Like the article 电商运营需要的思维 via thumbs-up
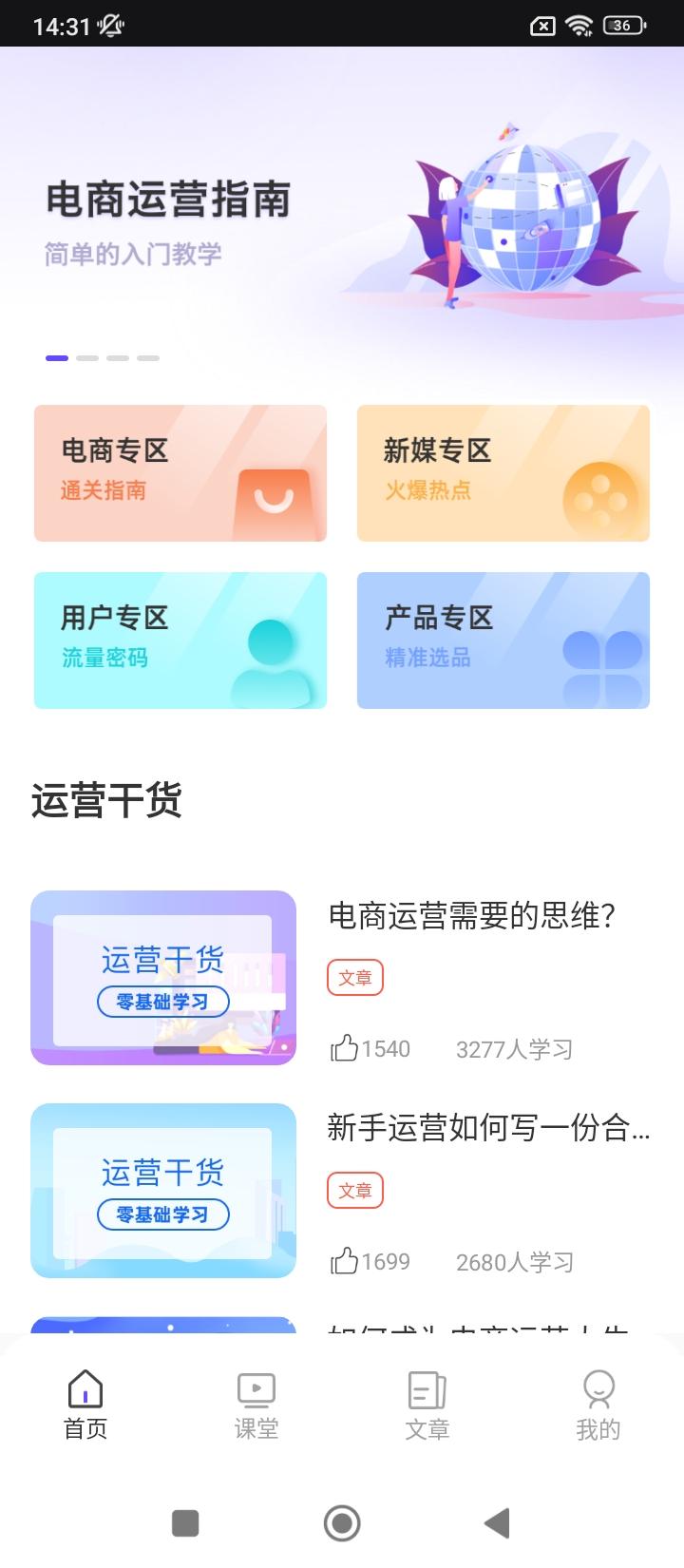The width and height of the screenshot is (684, 1568). [343, 1045]
